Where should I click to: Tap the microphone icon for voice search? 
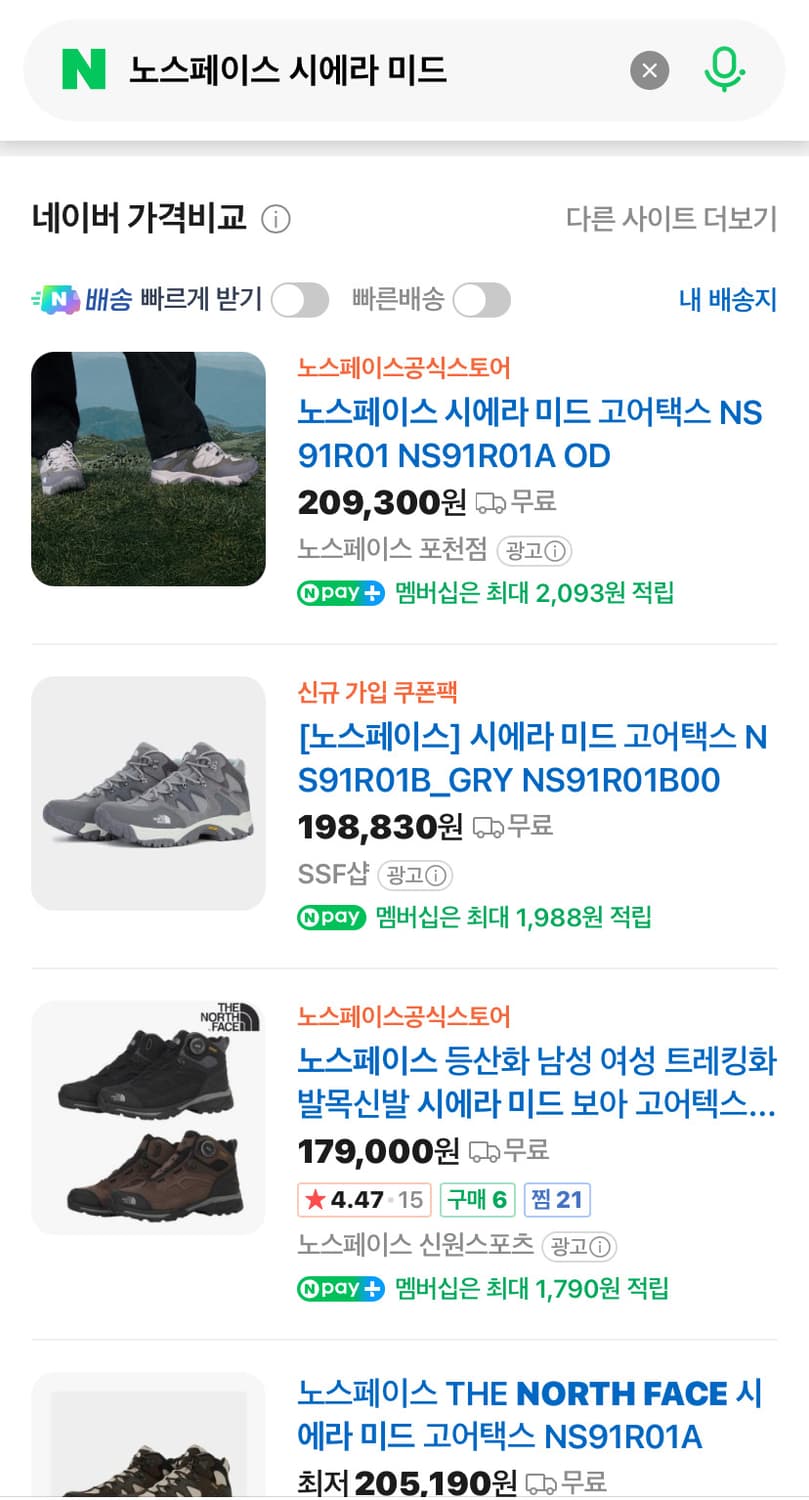tap(725, 70)
